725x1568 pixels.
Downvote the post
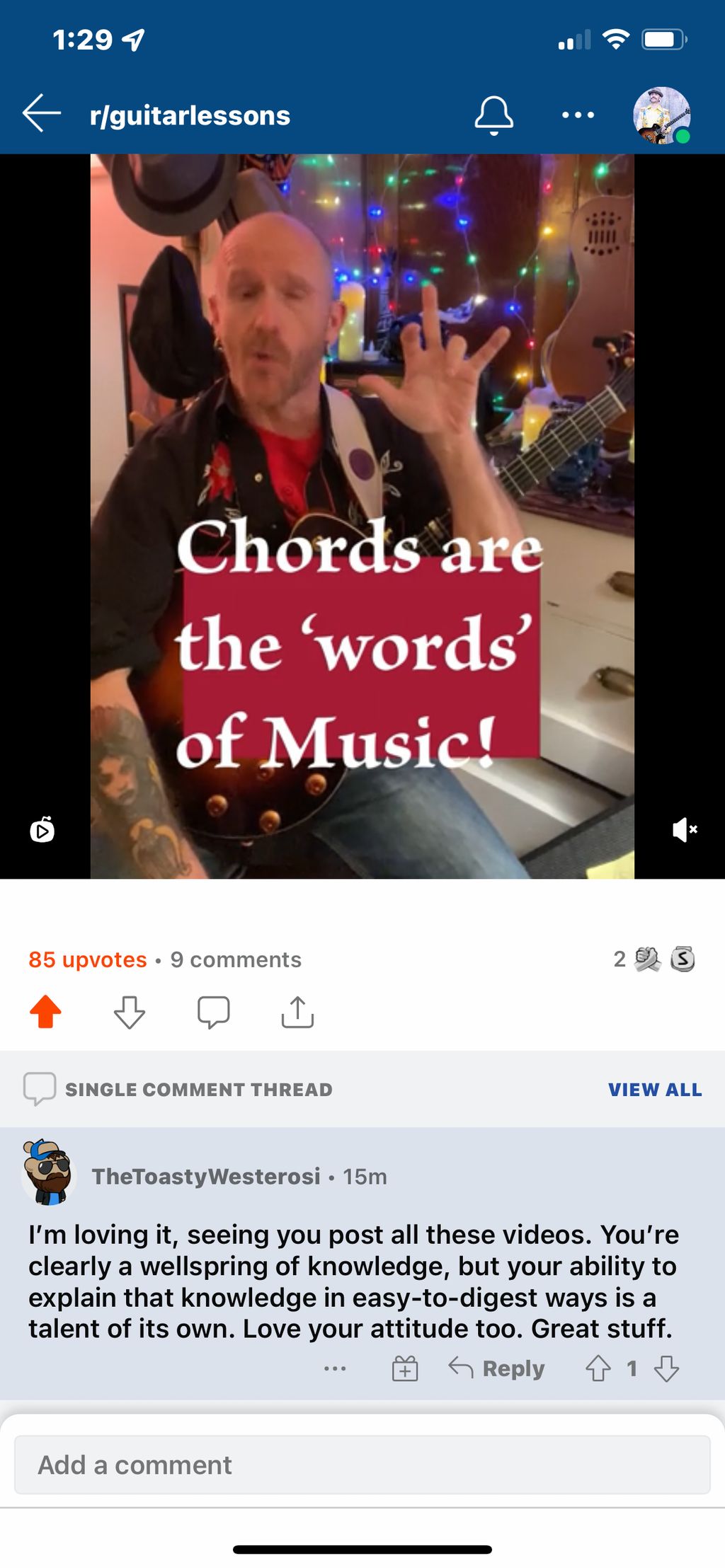128,1012
